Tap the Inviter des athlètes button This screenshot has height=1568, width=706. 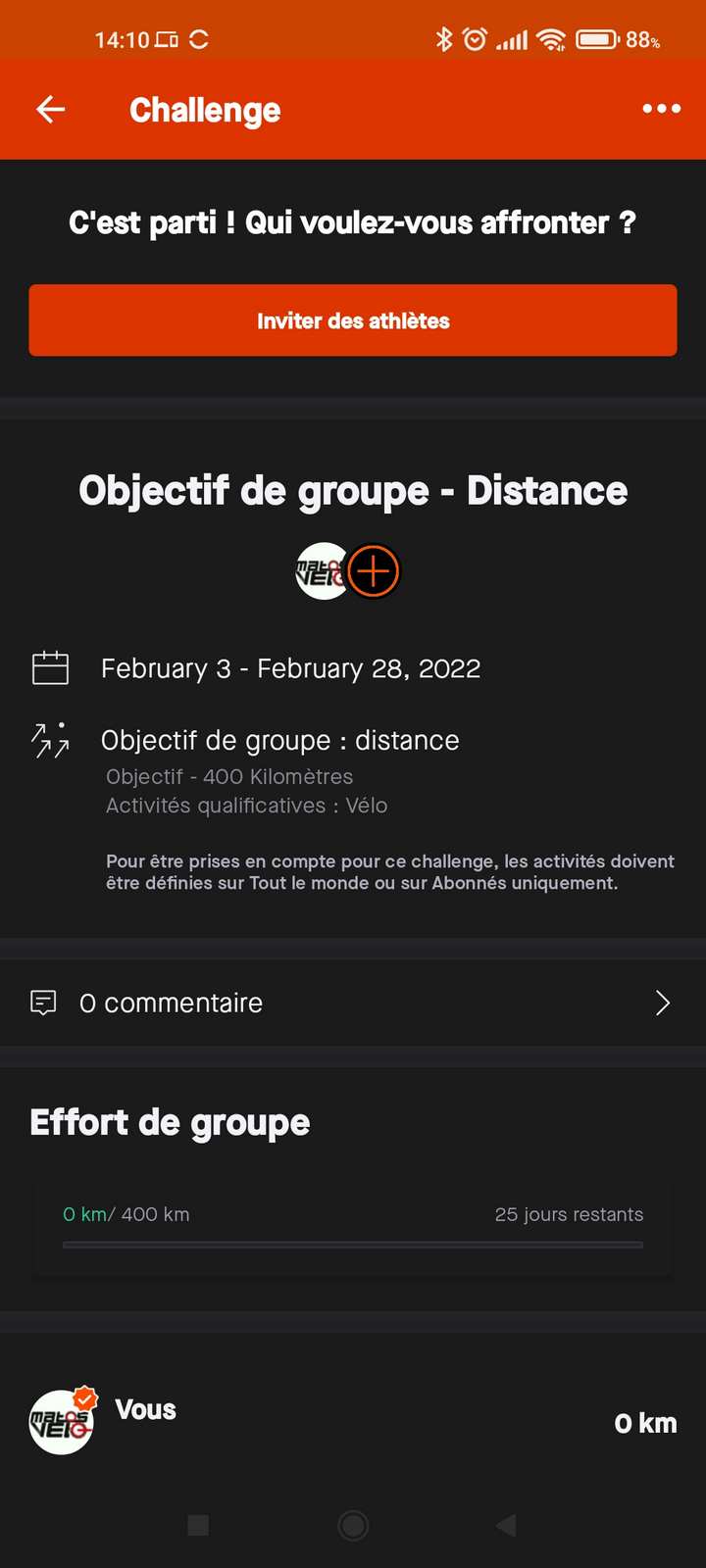tap(353, 320)
